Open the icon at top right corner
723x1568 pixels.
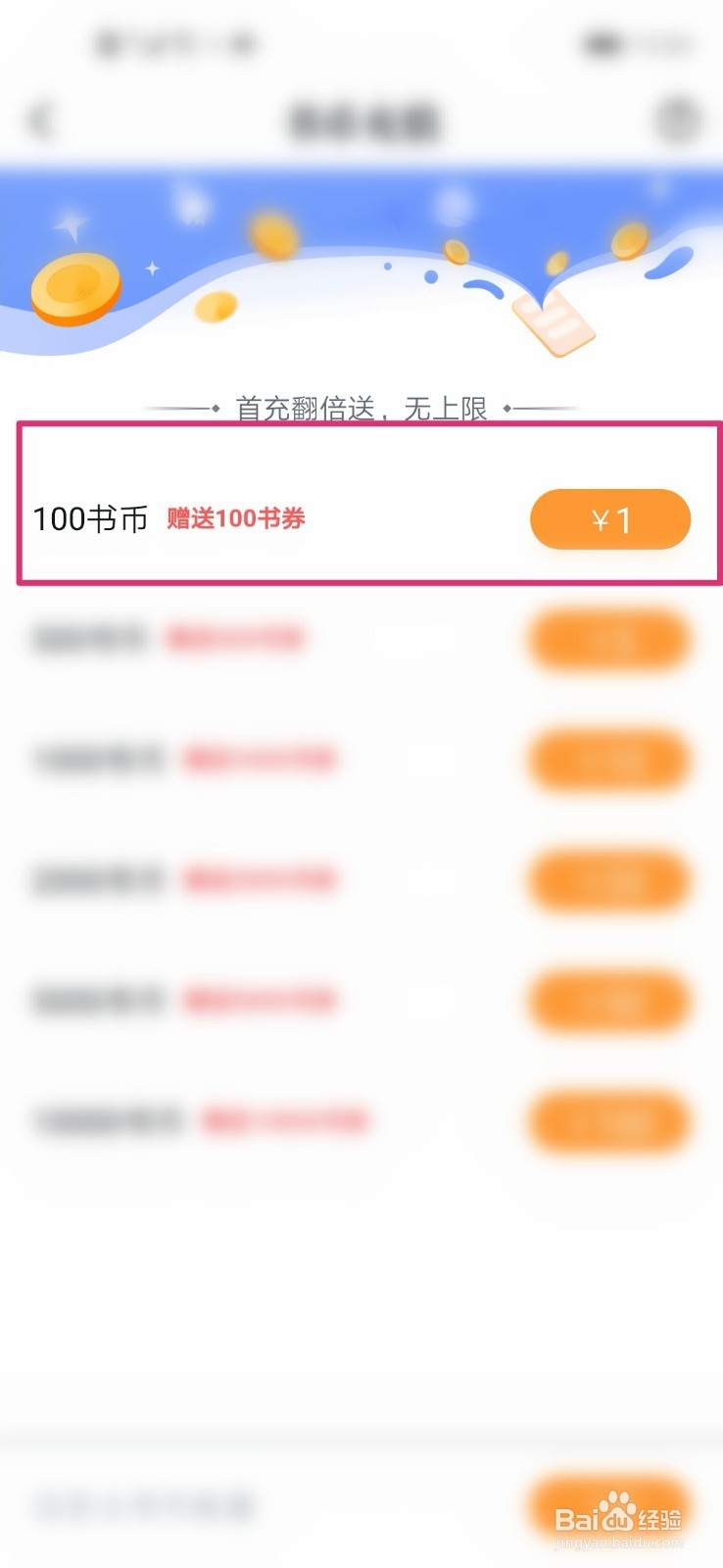[675, 116]
